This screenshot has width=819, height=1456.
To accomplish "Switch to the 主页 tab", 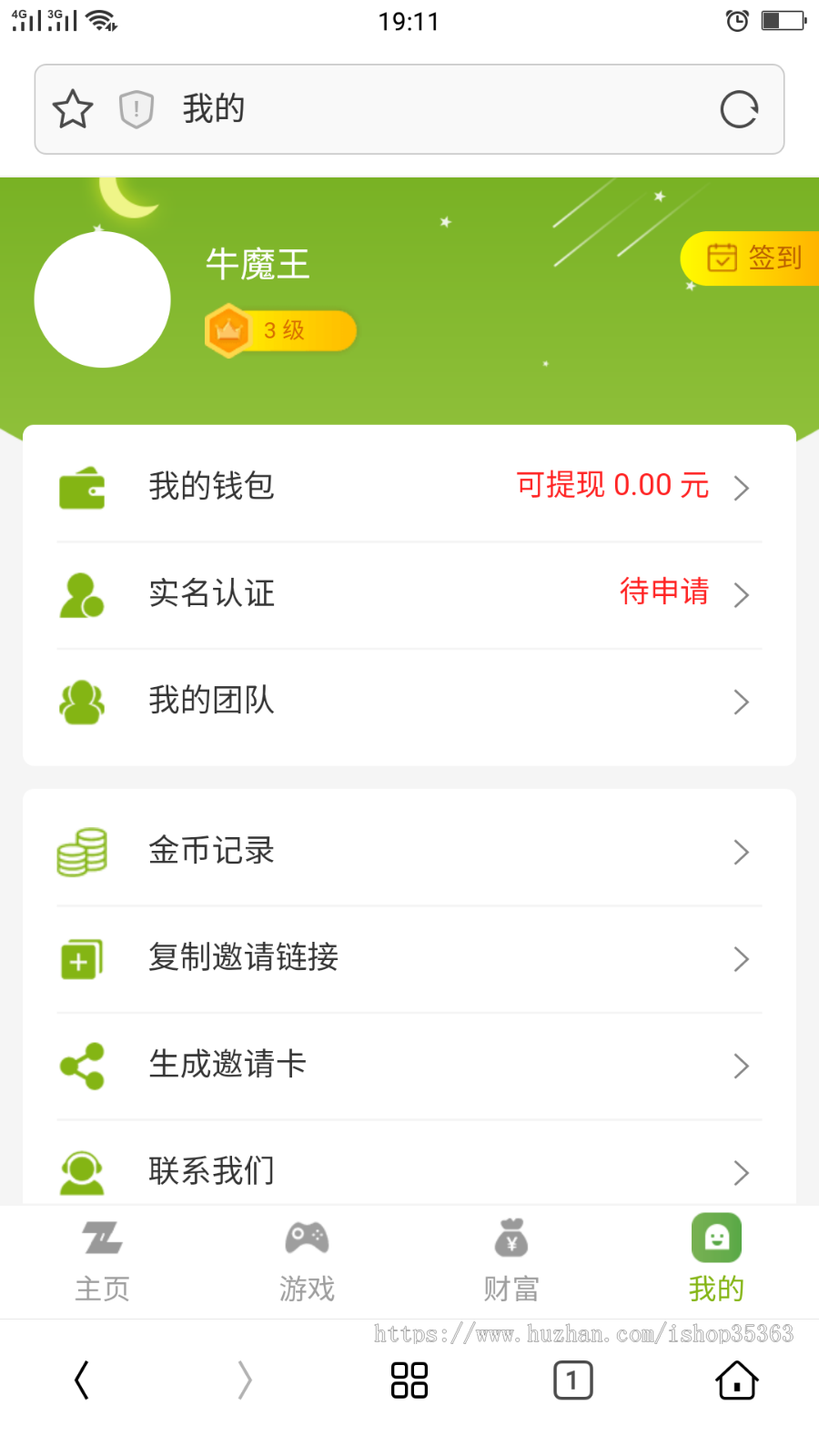I will 102,1260.
